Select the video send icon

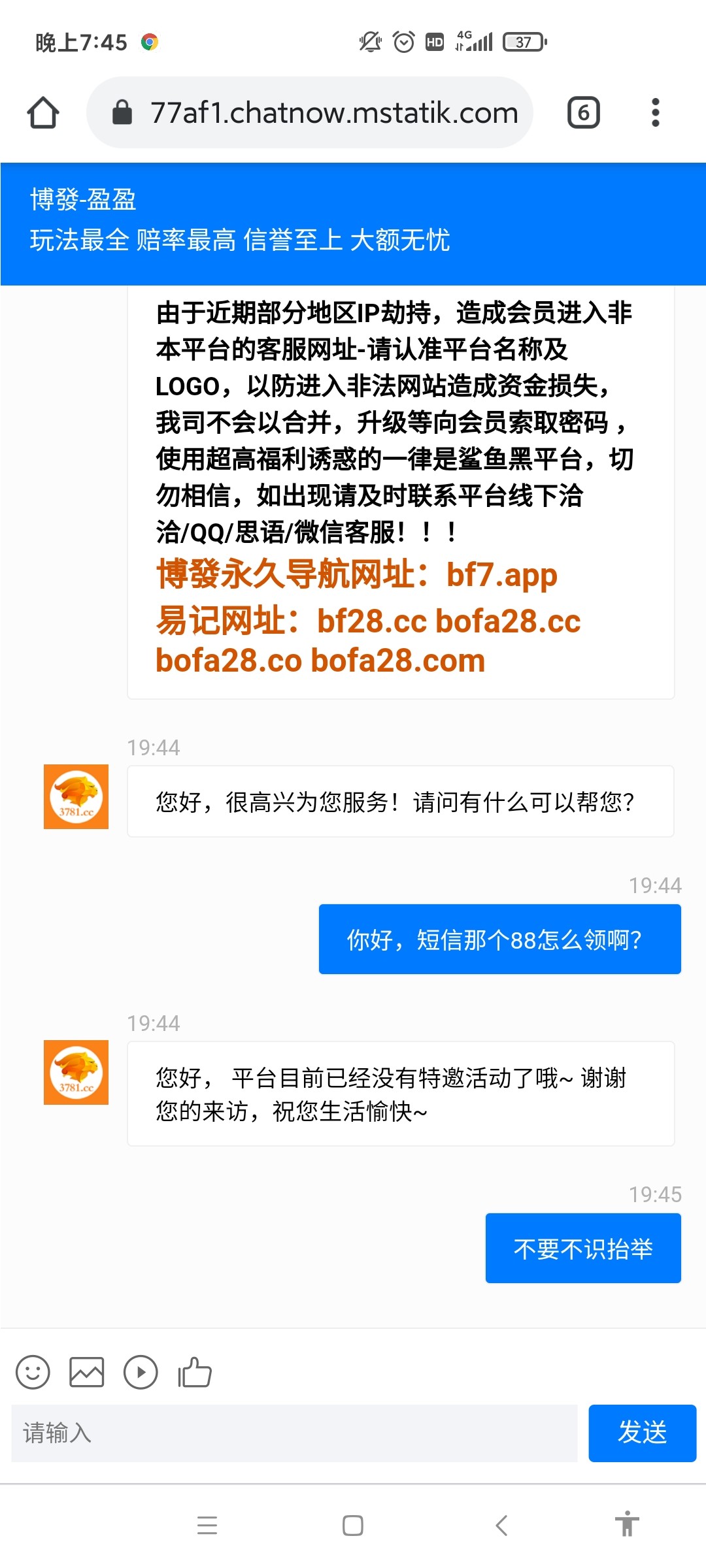(x=141, y=1373)
